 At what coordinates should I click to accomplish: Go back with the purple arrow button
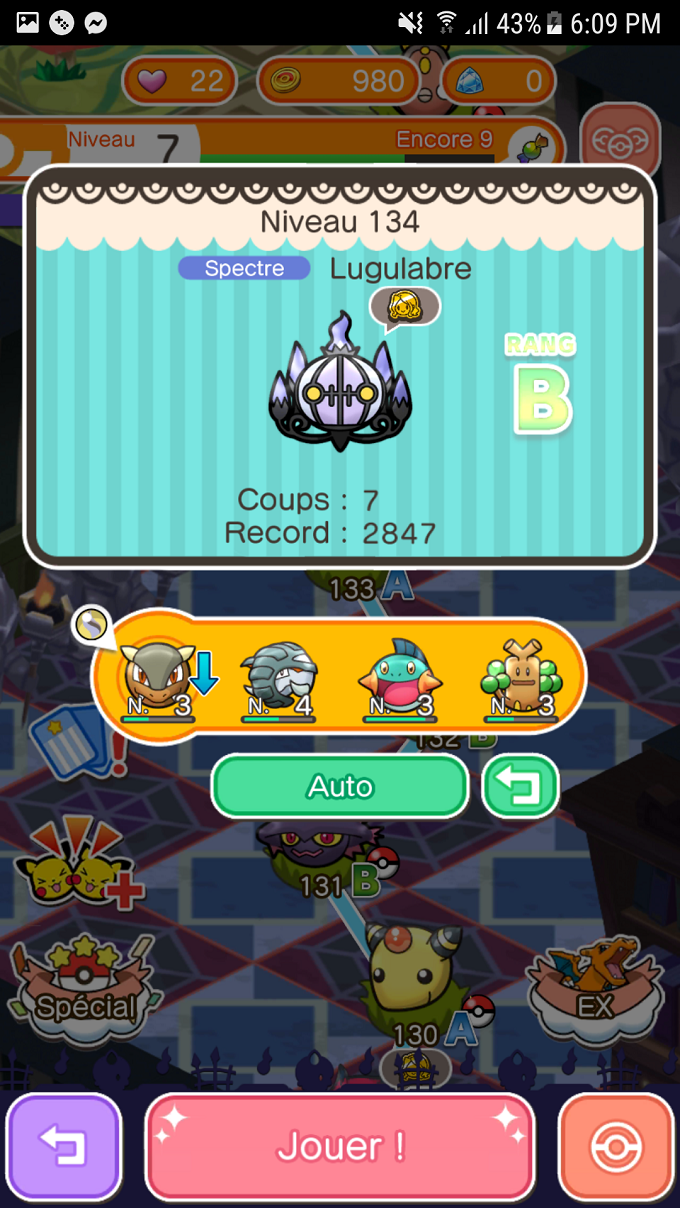pyautogui.click(x=64, y=1146)
